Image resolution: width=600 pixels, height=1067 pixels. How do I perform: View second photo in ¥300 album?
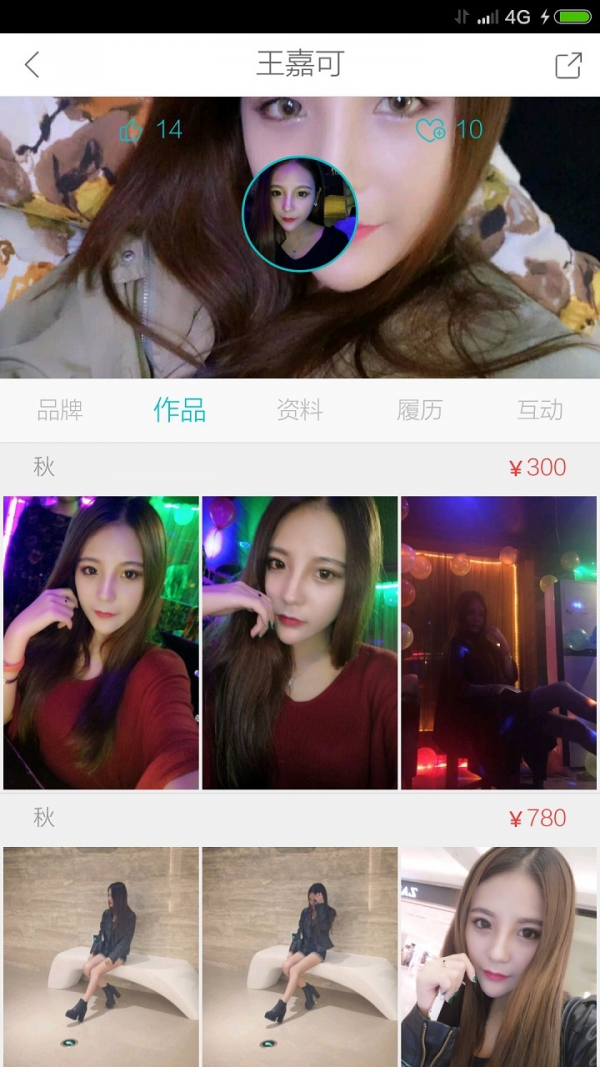coord(300,643)
